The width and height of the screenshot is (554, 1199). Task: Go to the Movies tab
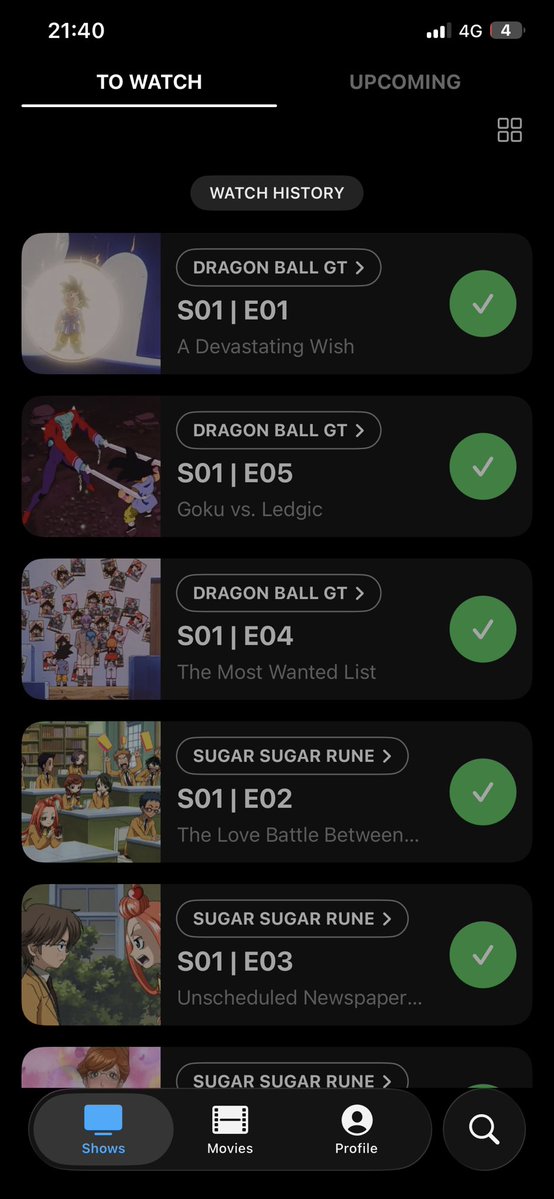click(x=230, y=1129)
